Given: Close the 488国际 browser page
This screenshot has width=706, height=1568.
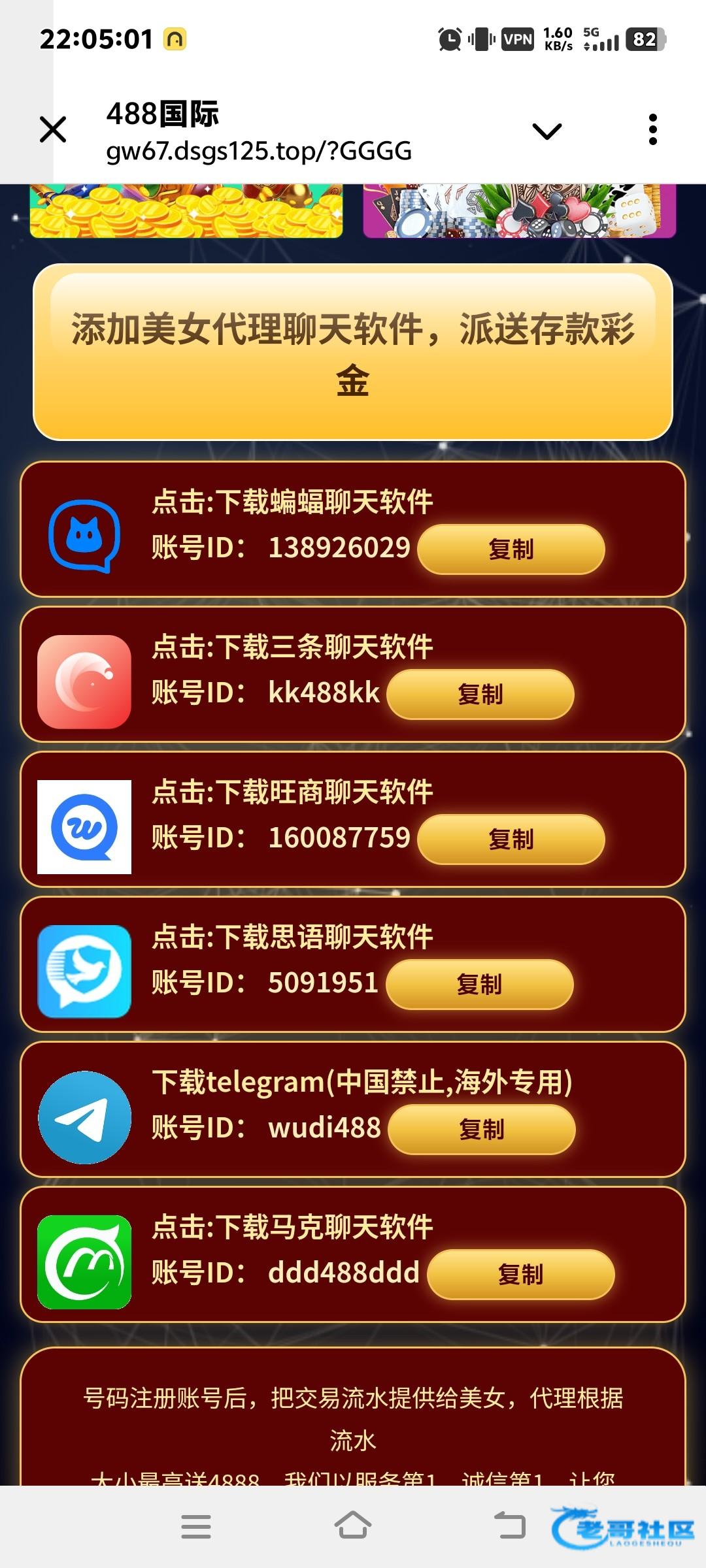Looking at the screenshot, I should click(53, 129).
